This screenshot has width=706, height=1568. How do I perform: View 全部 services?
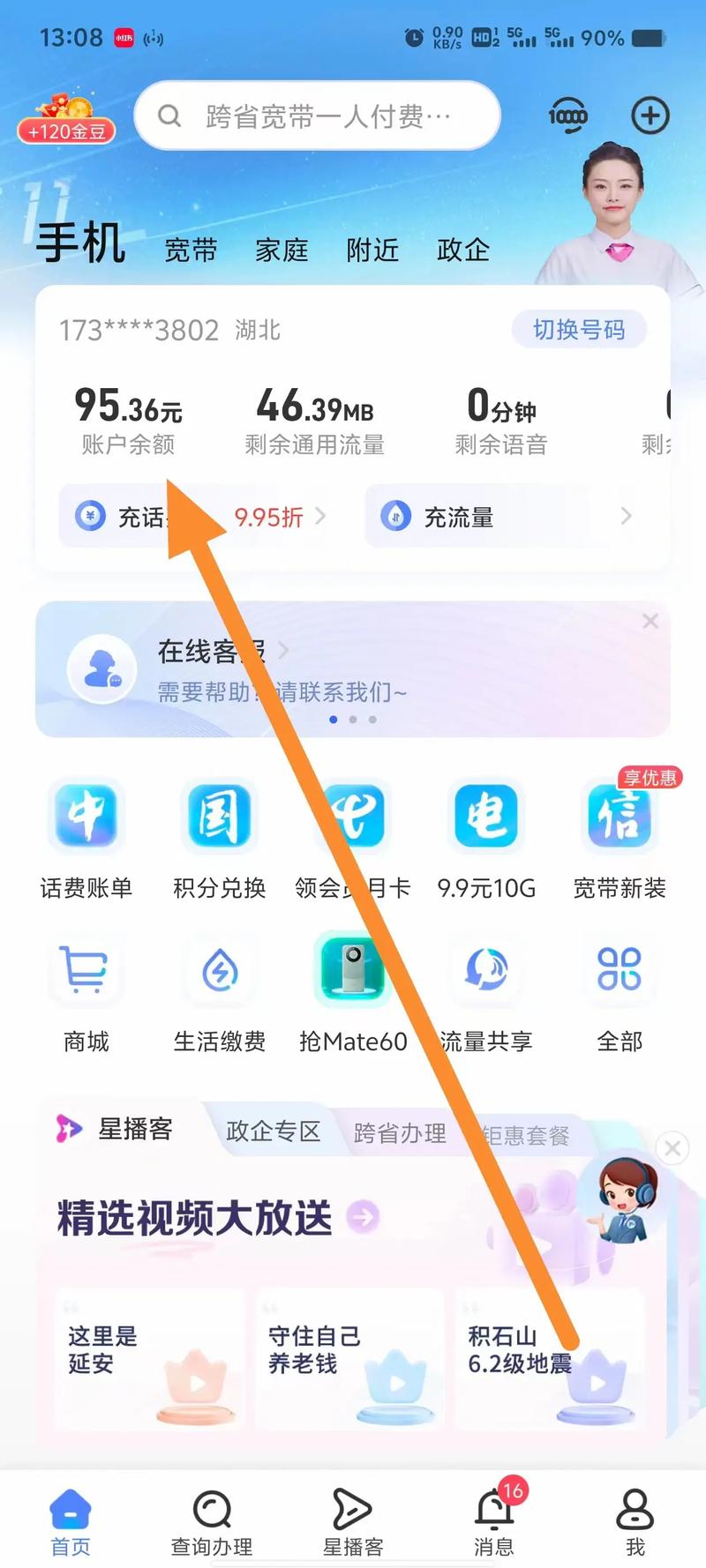tap(620, 994)
